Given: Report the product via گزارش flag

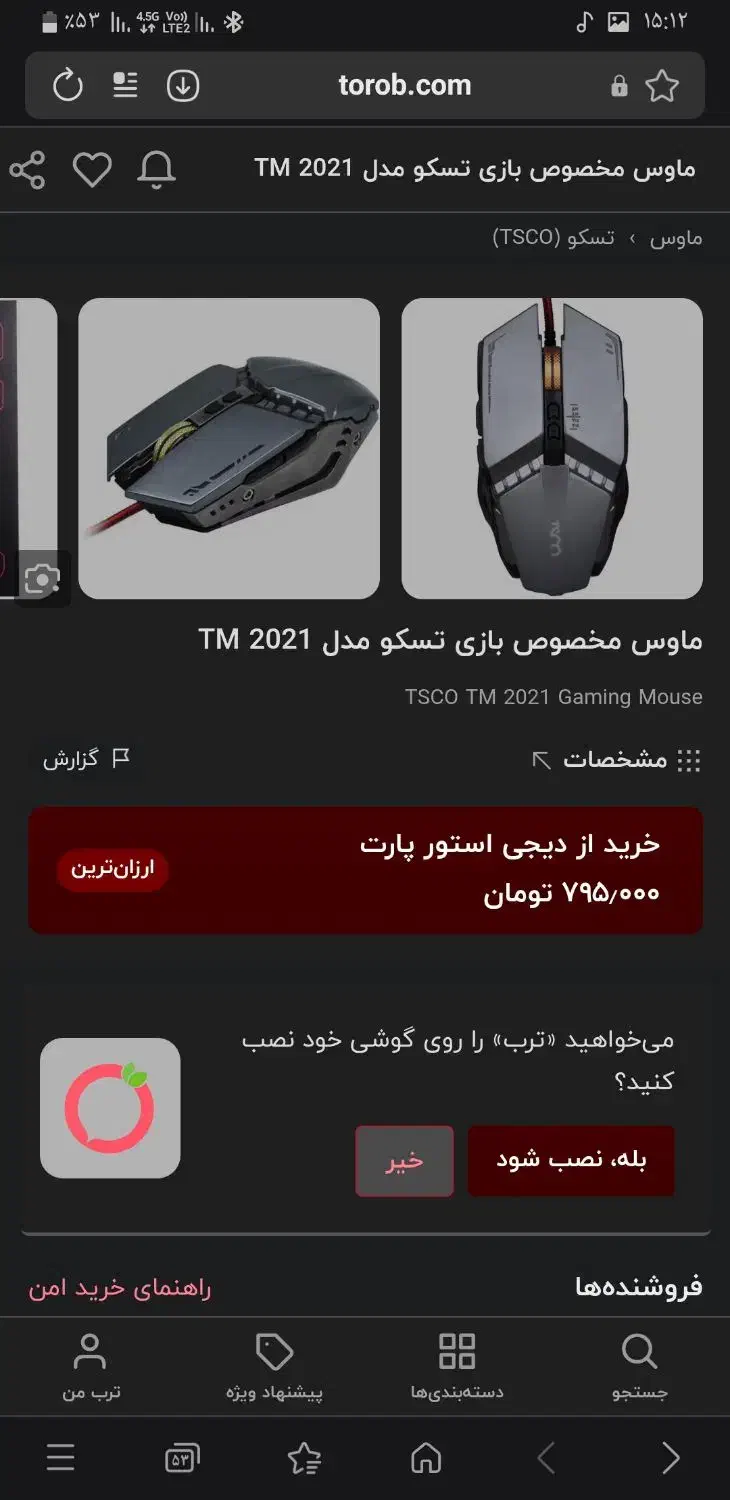Looking at the screenshot, I should [x=85, y=760].
